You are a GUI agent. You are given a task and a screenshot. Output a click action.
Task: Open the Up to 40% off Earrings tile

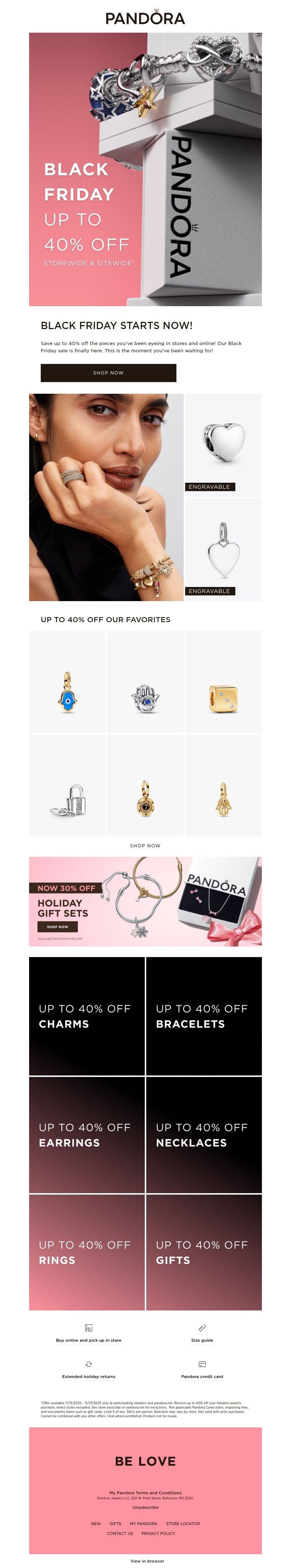point(87,1134)
